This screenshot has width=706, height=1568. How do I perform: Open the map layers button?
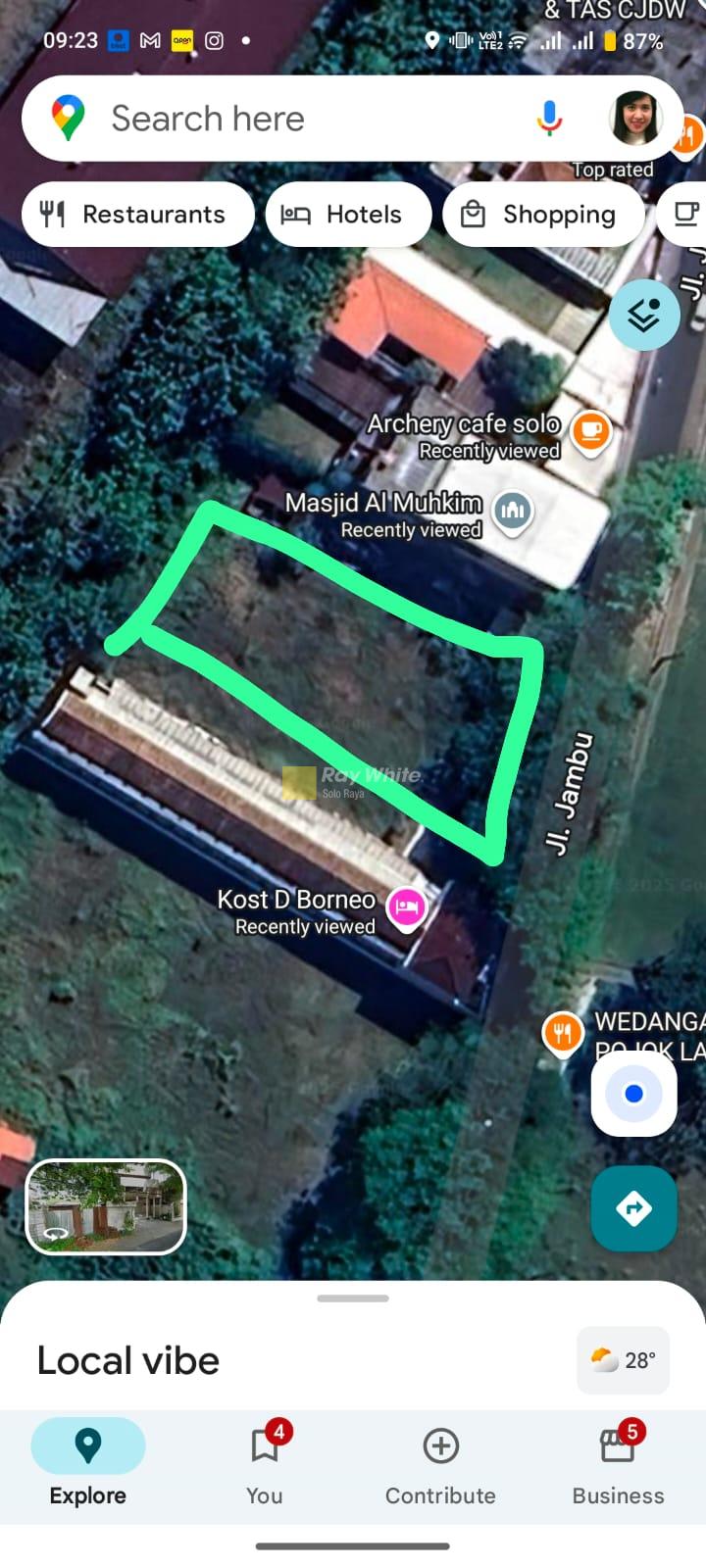[x=644, y=316]
